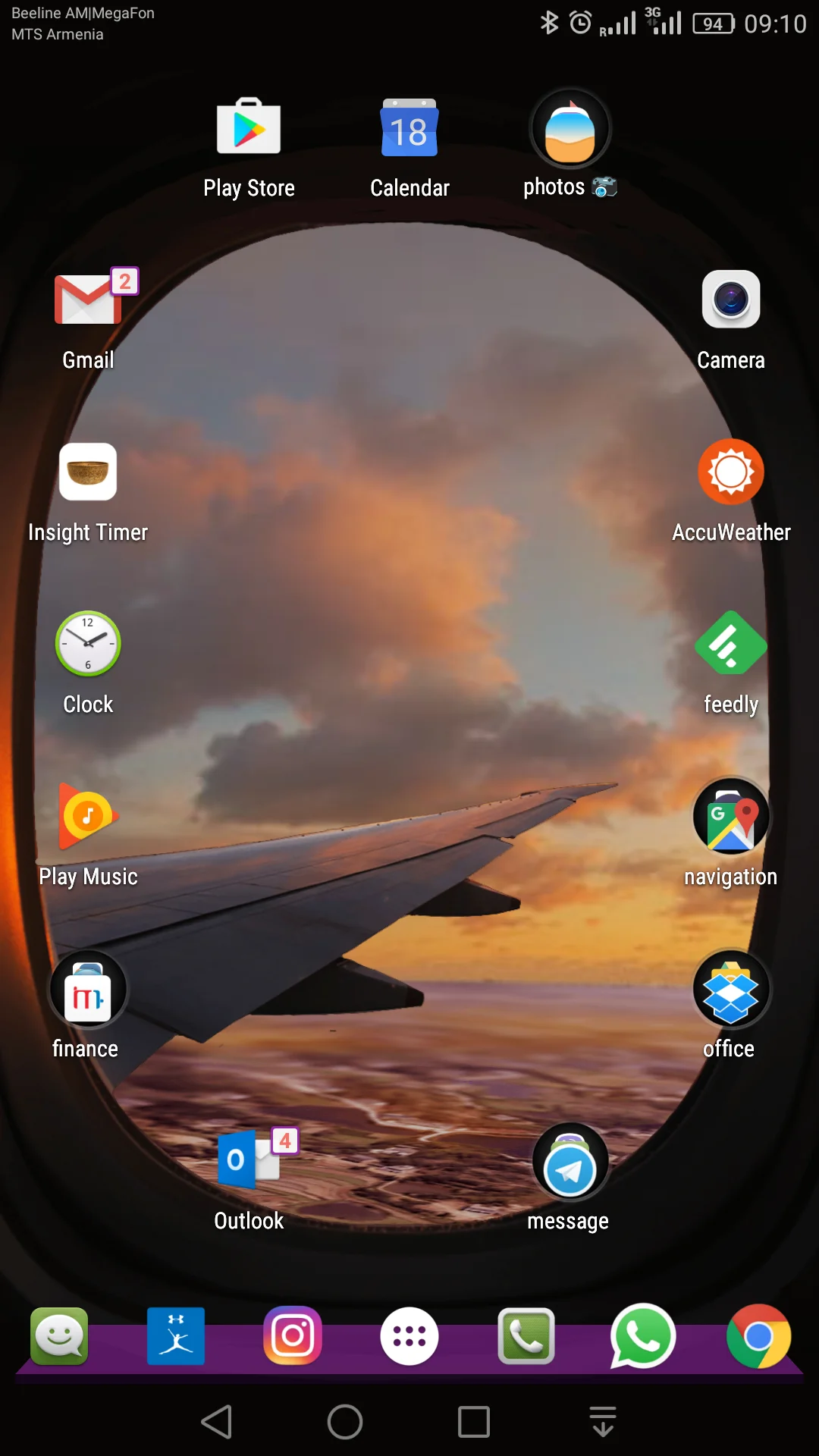Tap the recent apps button
This screenshot has height=1456, width=819.
point(474,1422)
